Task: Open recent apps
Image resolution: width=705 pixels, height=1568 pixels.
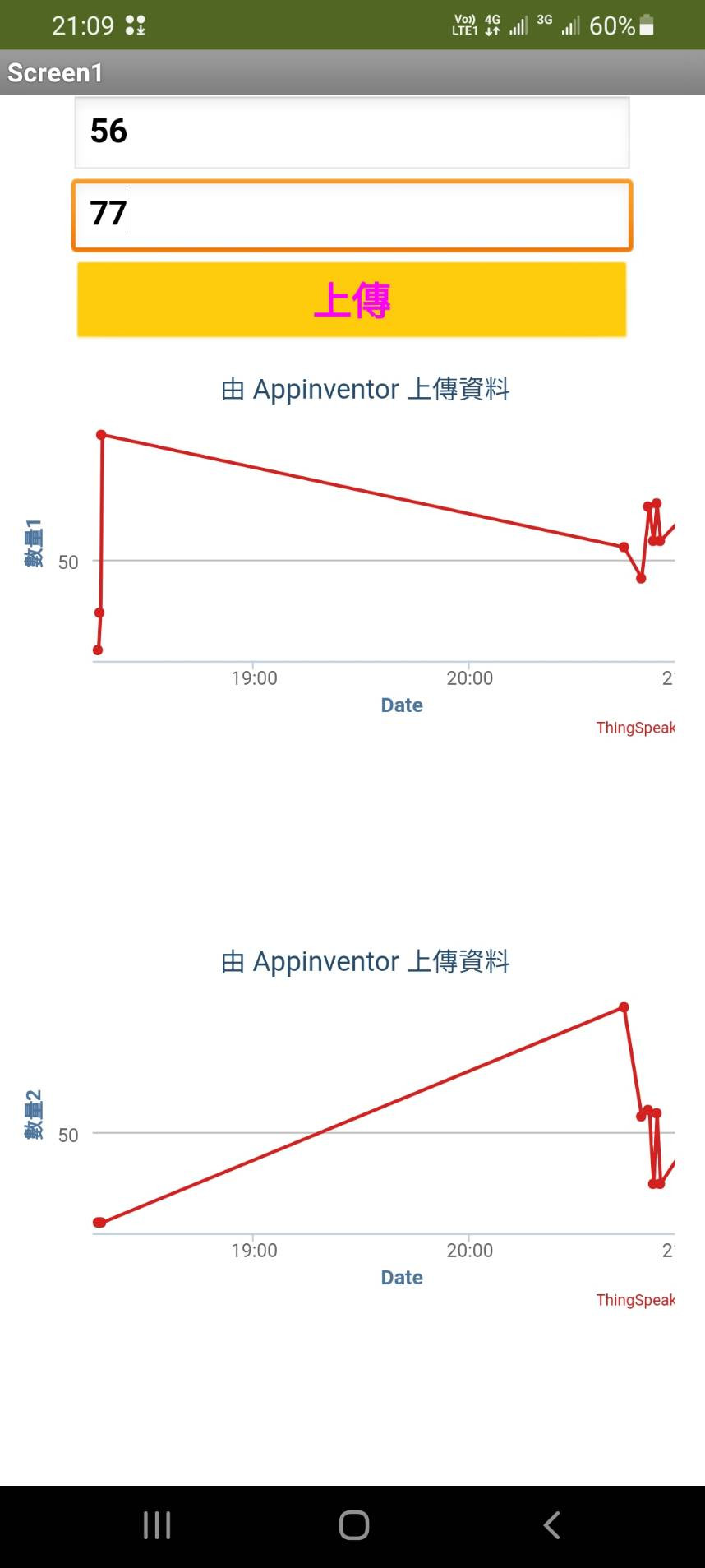Action: 157,1525
